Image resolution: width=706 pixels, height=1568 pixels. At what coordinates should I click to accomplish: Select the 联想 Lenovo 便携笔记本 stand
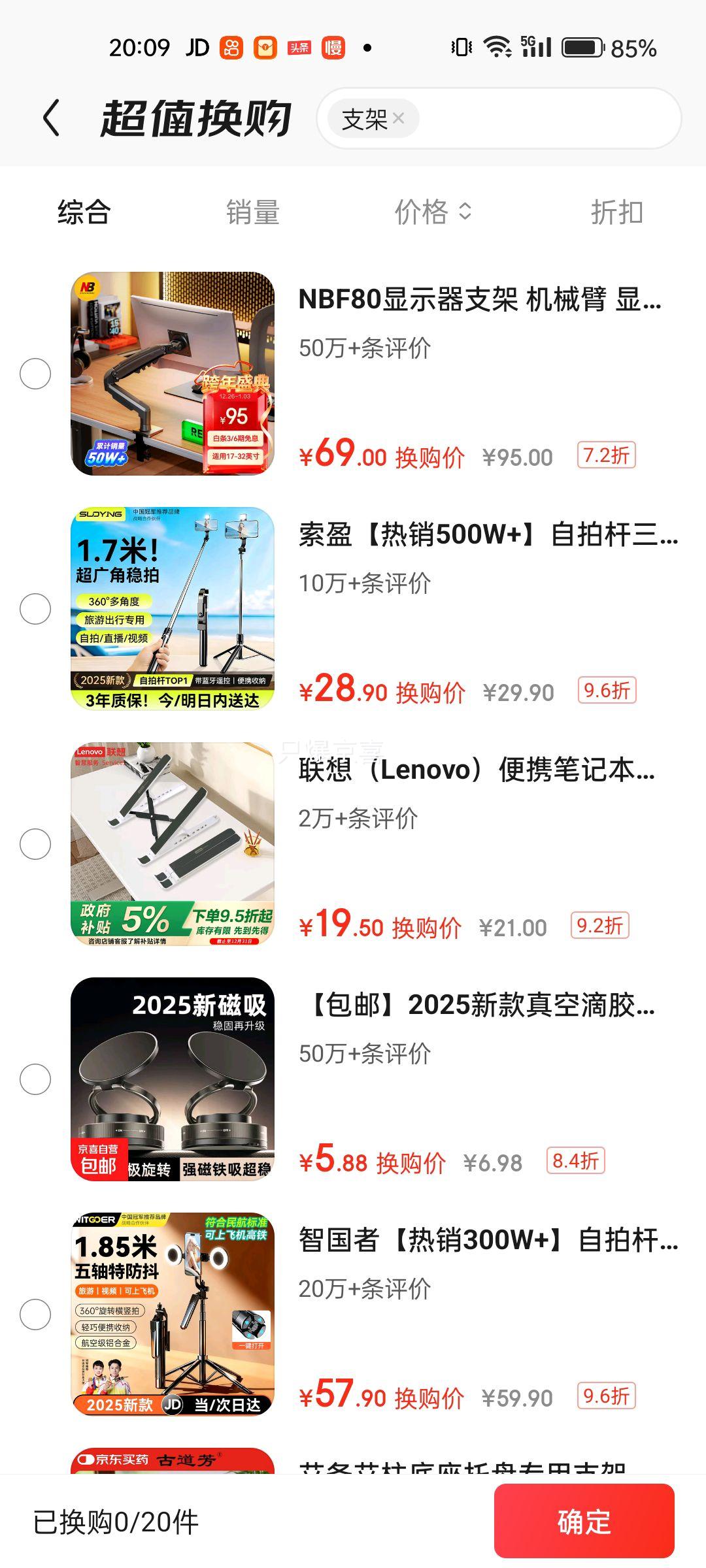[35, 844]
